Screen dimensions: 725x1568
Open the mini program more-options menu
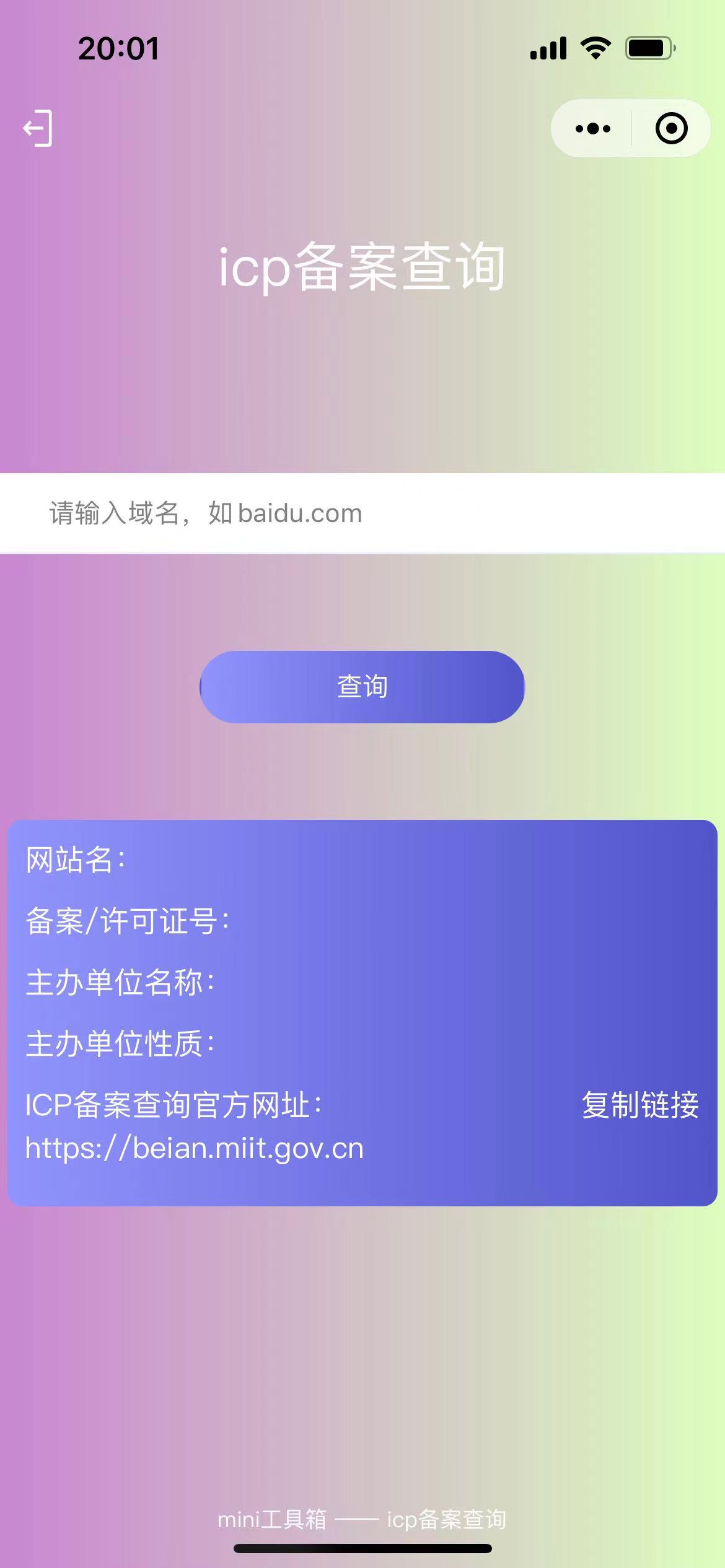[x=592, y=129]
